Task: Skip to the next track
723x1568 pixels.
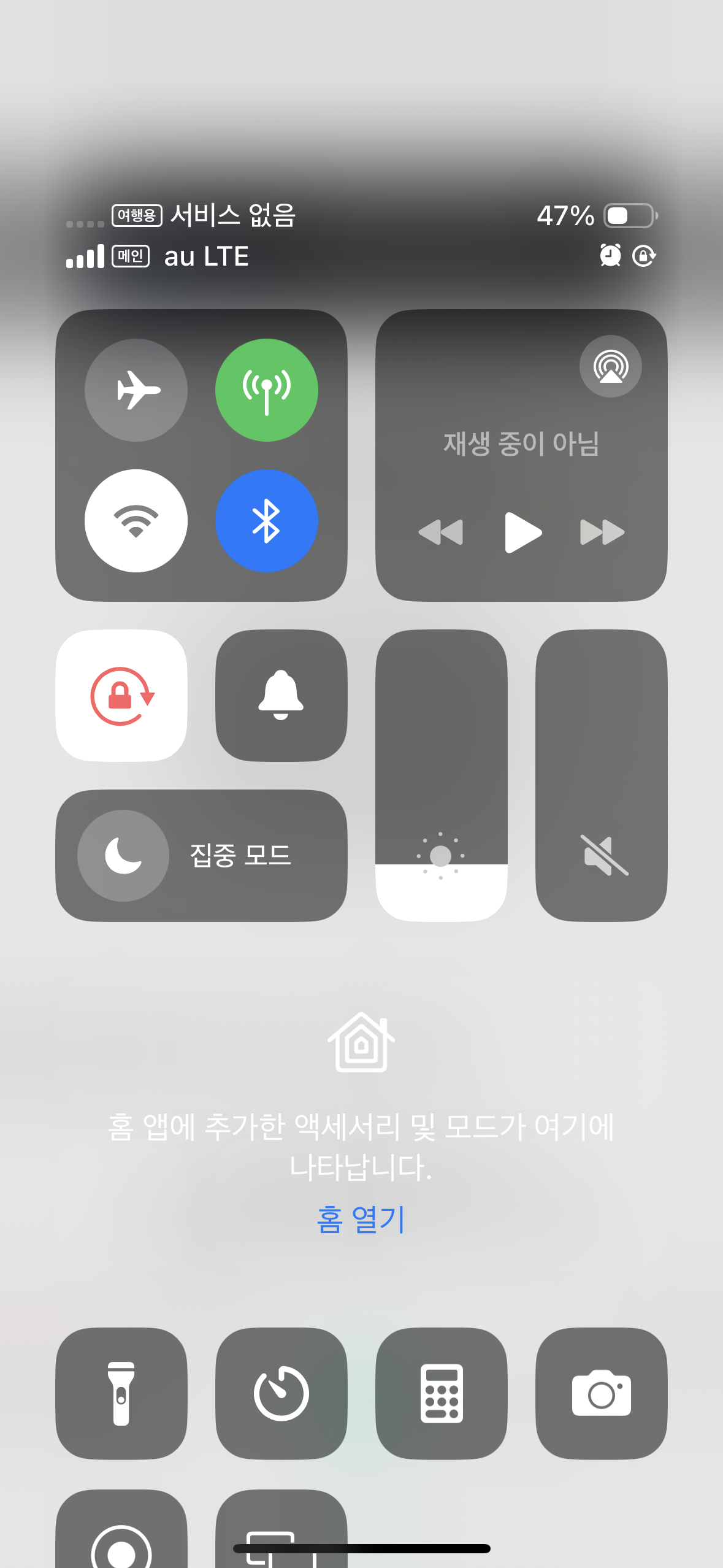Action: [602, 532]
